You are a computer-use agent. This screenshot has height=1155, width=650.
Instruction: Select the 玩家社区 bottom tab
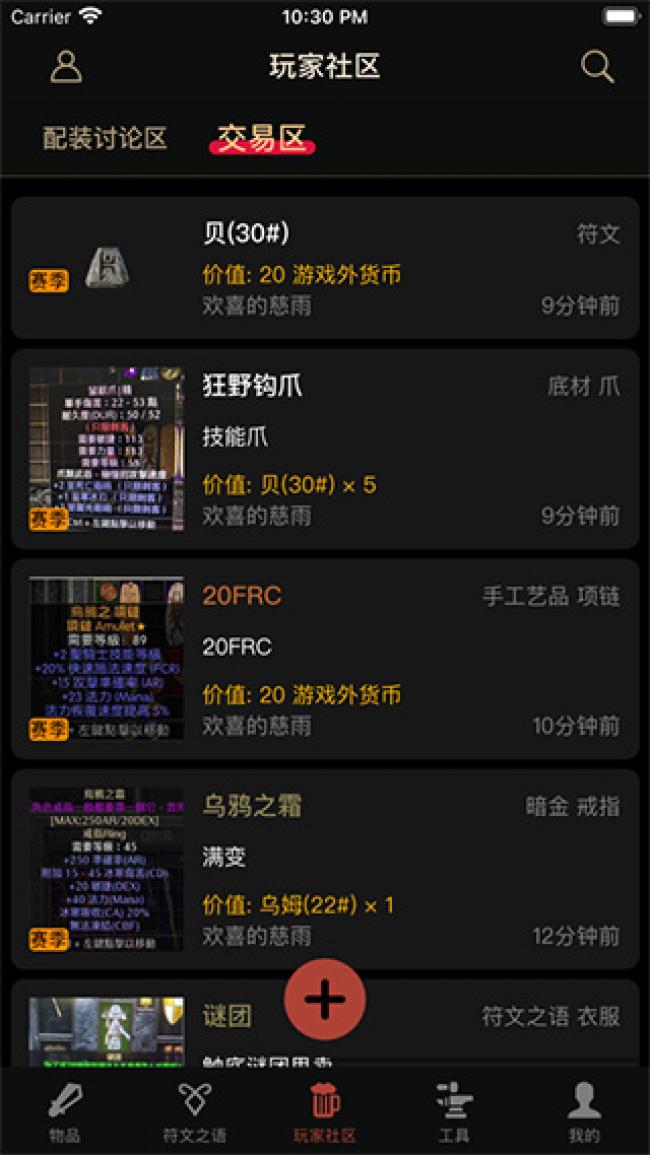[x=325, y=1111]
